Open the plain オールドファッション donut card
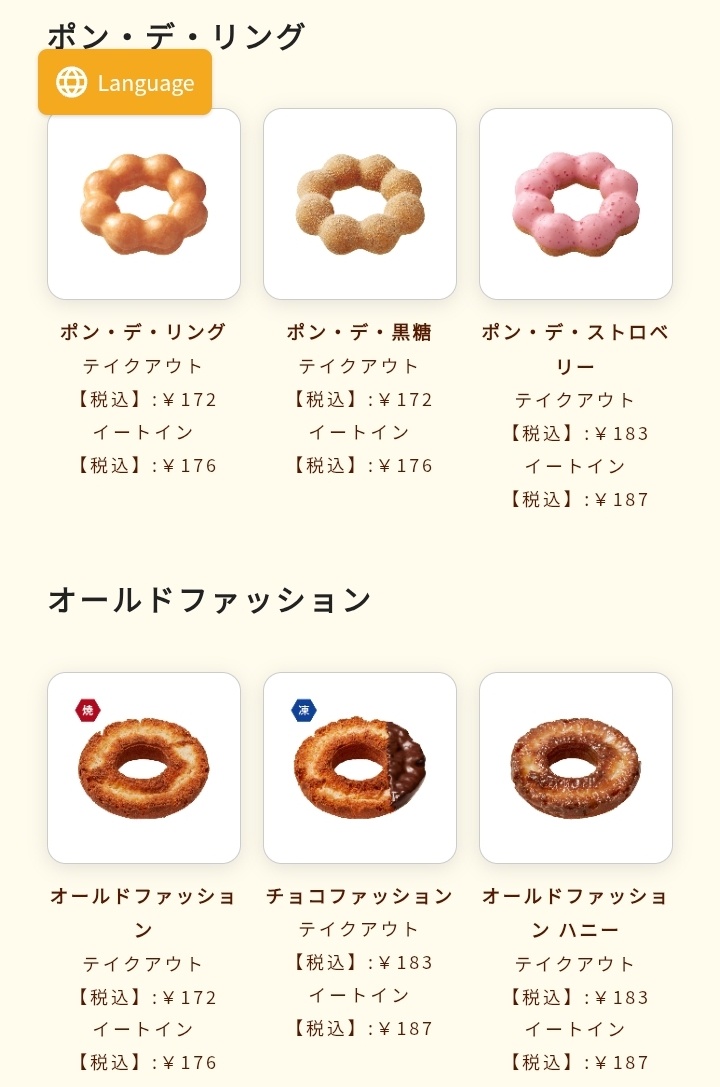The image size is (720, 1087). (x=144, y=768)
